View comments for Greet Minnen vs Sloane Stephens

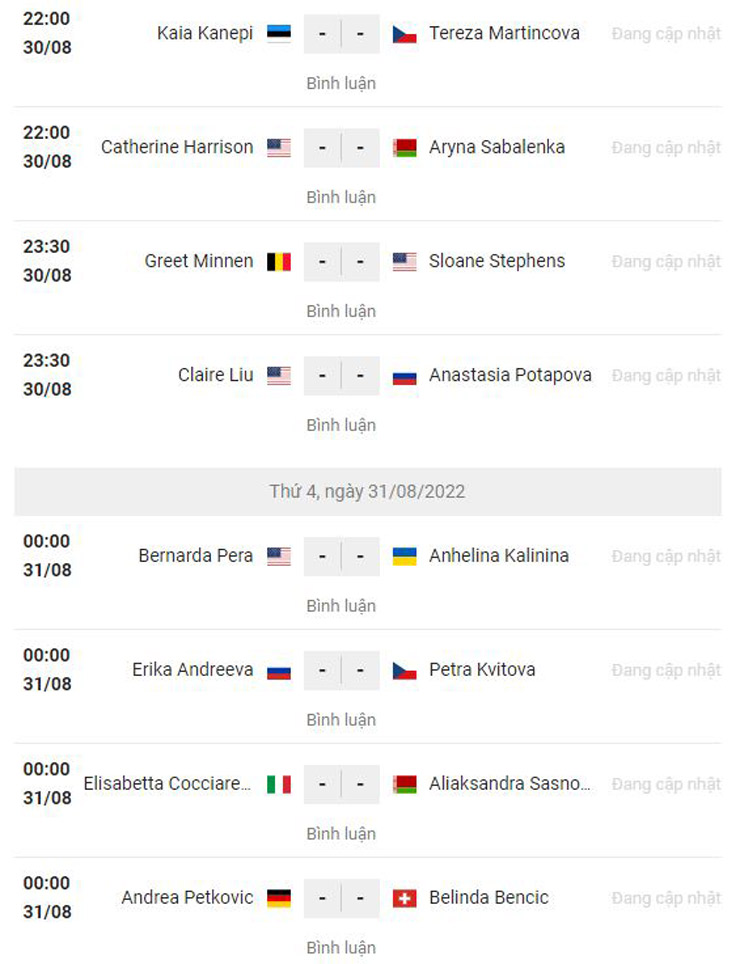[x=341, y=311]
